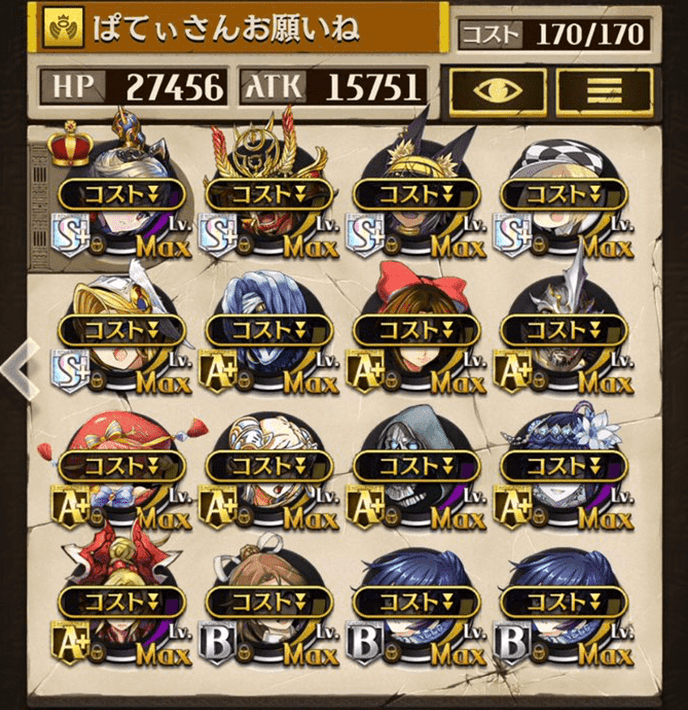688x710 pixels.
Task: Select the gray-hooded skull mask character
Action: pyautogui.click(x=418, y=470)
